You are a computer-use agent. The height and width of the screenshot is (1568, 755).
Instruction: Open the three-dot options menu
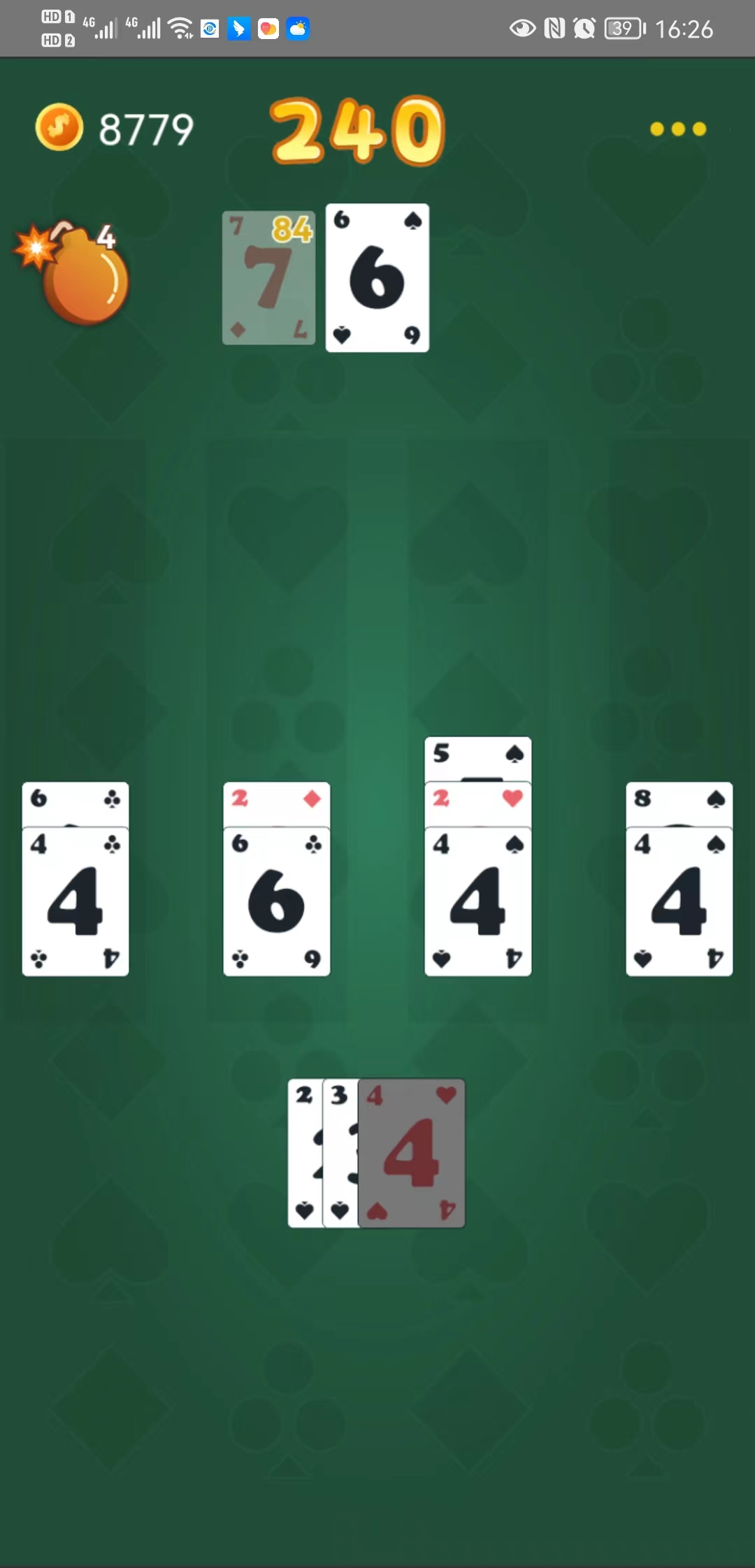coord(677,129)
